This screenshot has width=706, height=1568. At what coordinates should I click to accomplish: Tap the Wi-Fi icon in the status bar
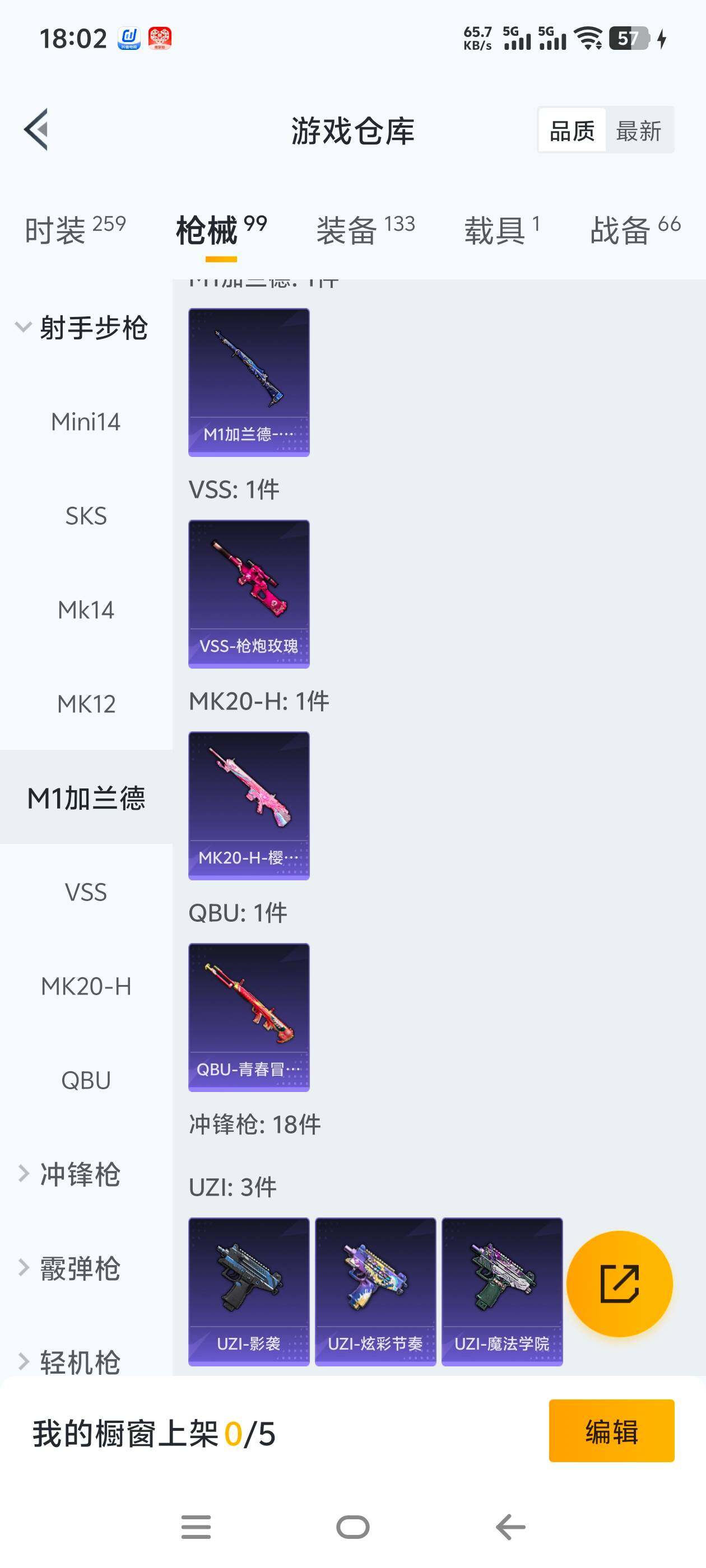coord(586,38)
